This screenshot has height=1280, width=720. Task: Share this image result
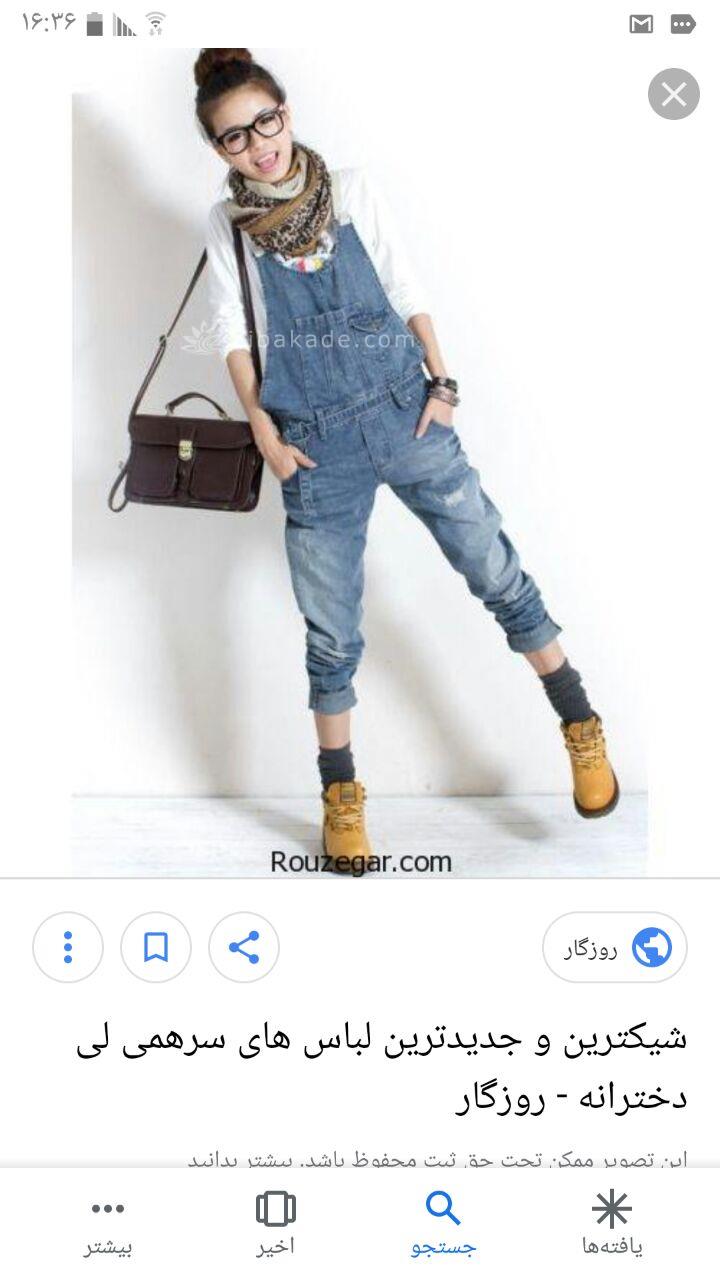[x=244, y=947]
